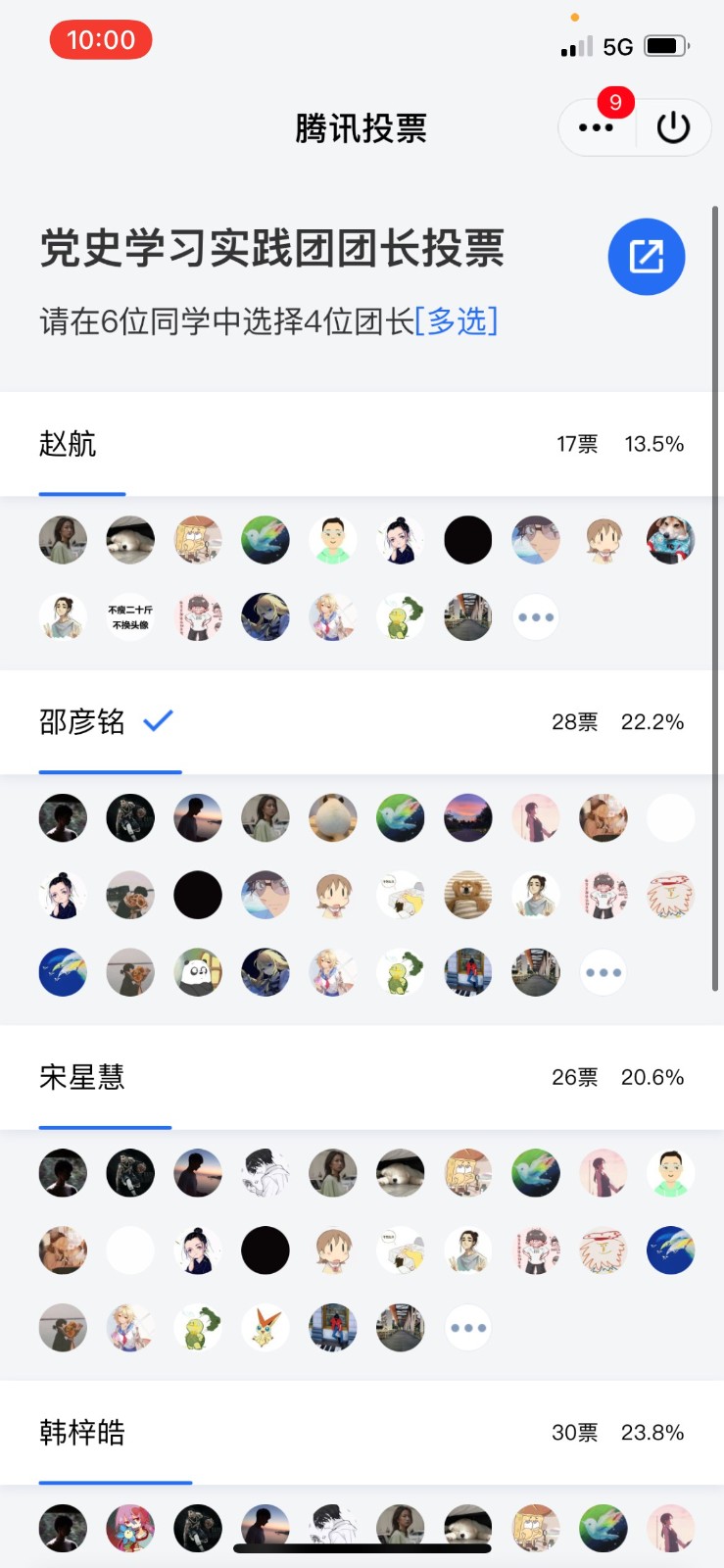Open the first voter avatar under 宋星慧
This screenshot has height=1568, width=724.
(62, 1172)
